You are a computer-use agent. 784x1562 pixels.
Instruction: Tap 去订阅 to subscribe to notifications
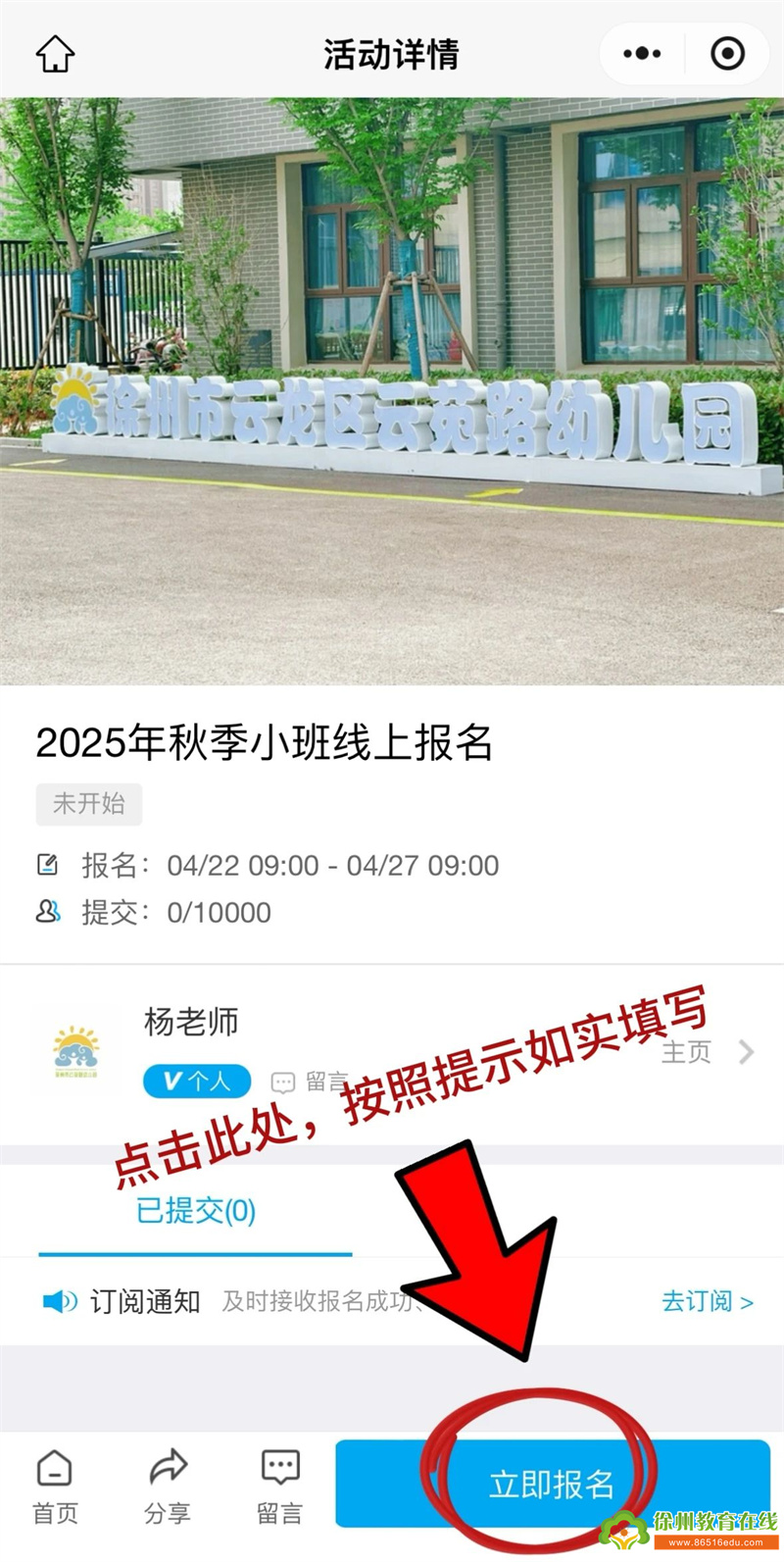click(x=707, y=1301)
